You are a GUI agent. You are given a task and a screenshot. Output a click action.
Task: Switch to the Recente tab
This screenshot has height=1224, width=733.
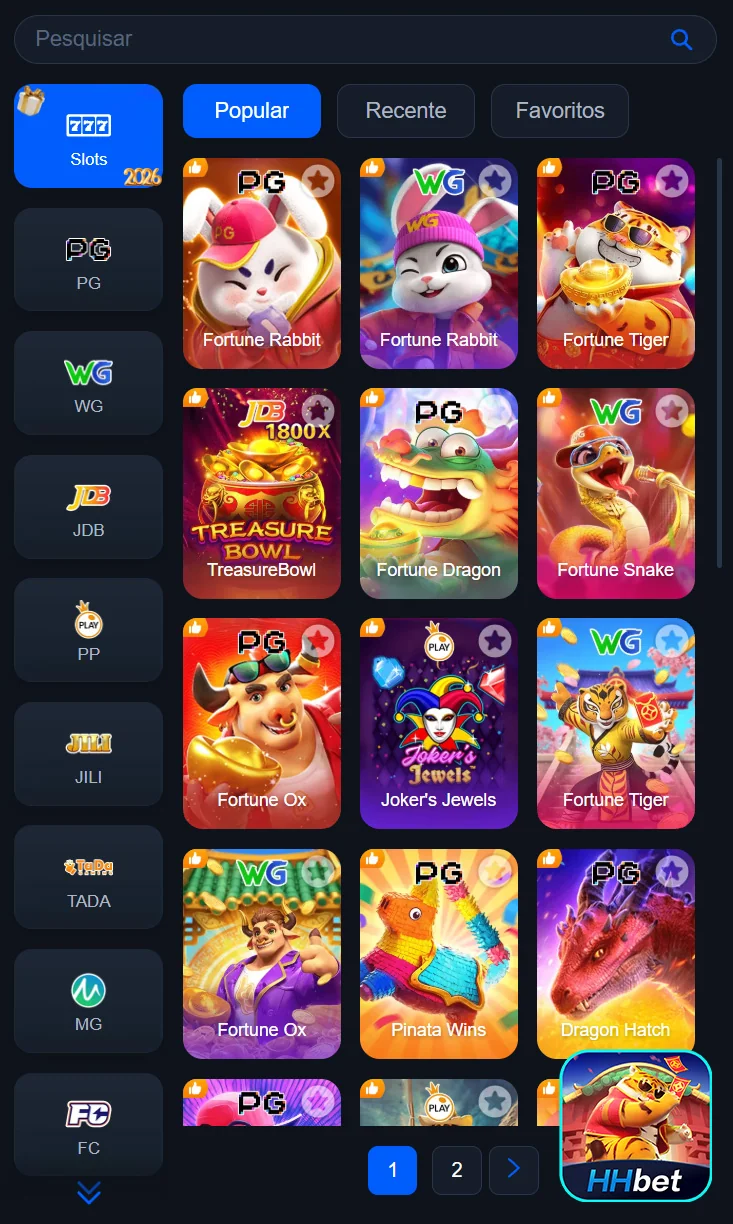[x=406, y=111]
